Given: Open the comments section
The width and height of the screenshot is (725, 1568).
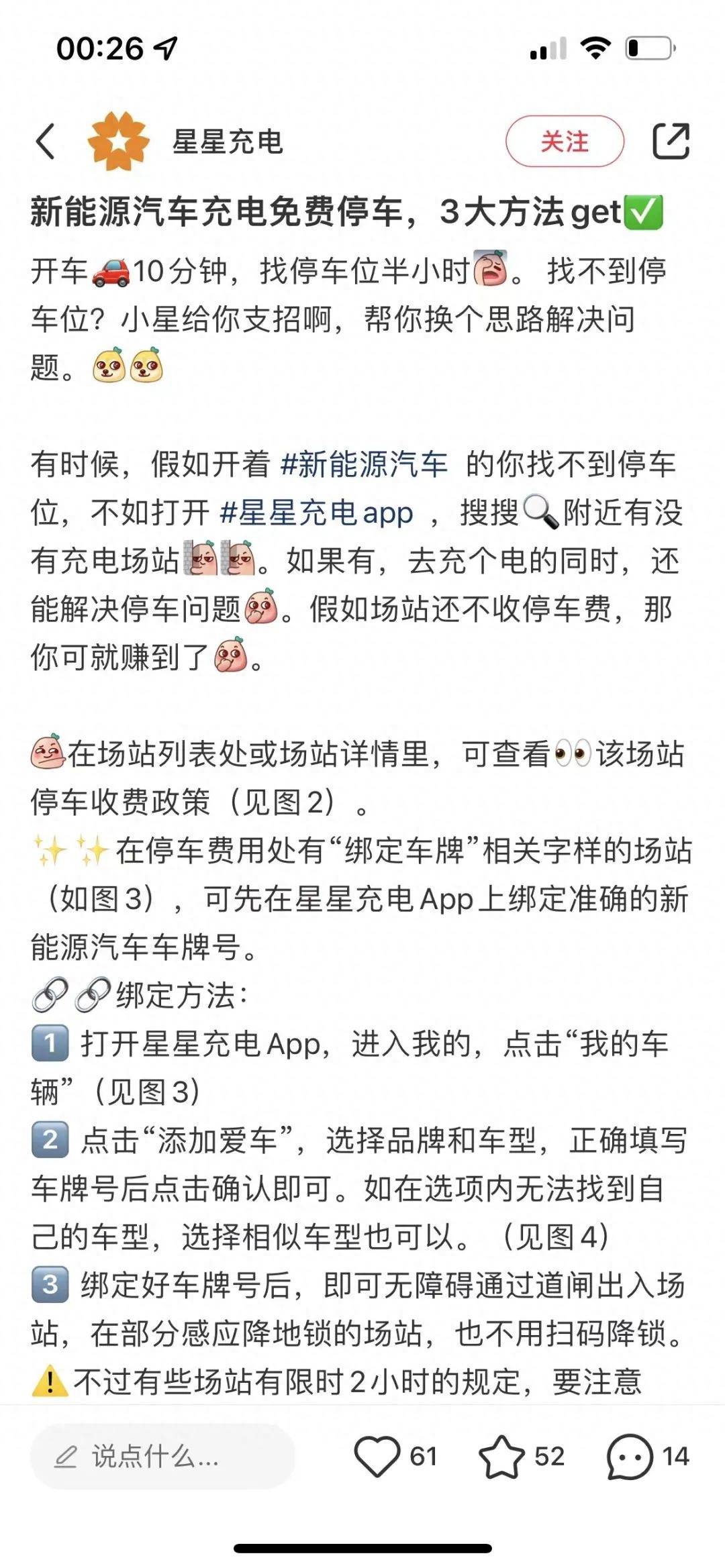Looking at the screenshot, I should pyautogui.click(x=630, y=1456).
